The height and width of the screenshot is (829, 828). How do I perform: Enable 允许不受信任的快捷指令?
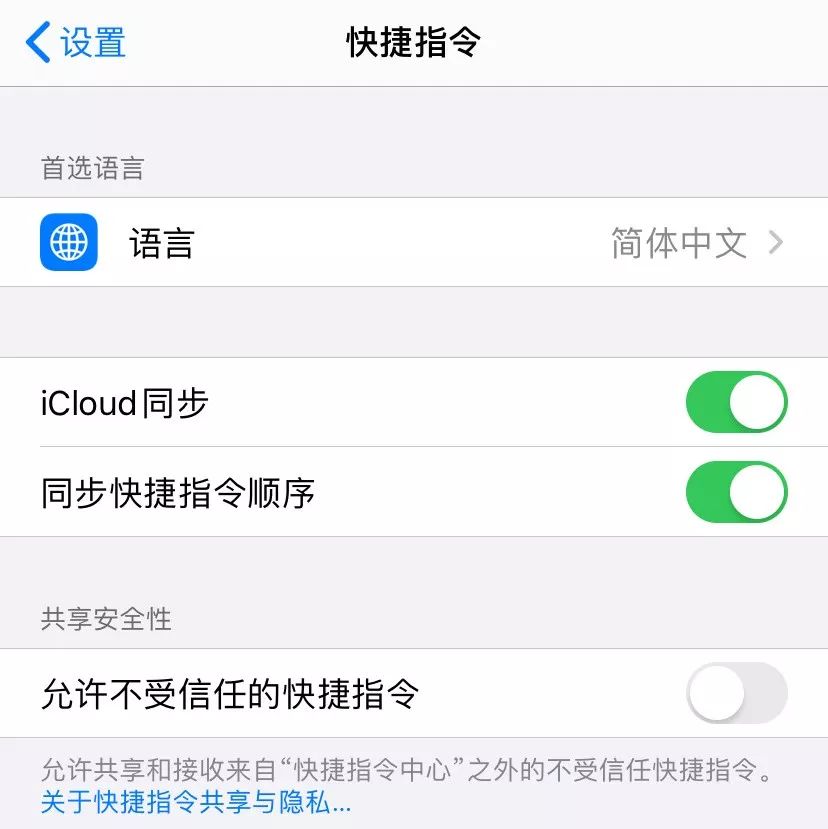point(737,690)
